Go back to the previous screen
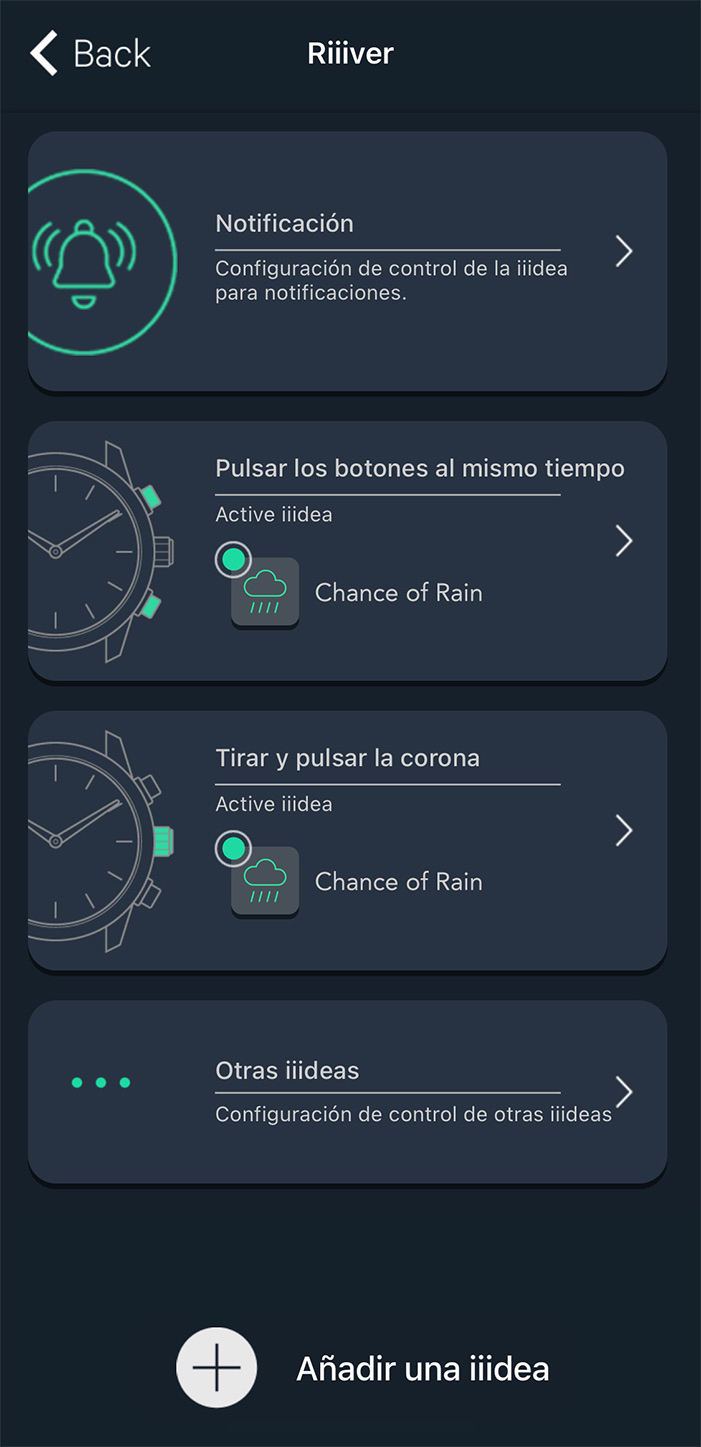 (90, 53)
